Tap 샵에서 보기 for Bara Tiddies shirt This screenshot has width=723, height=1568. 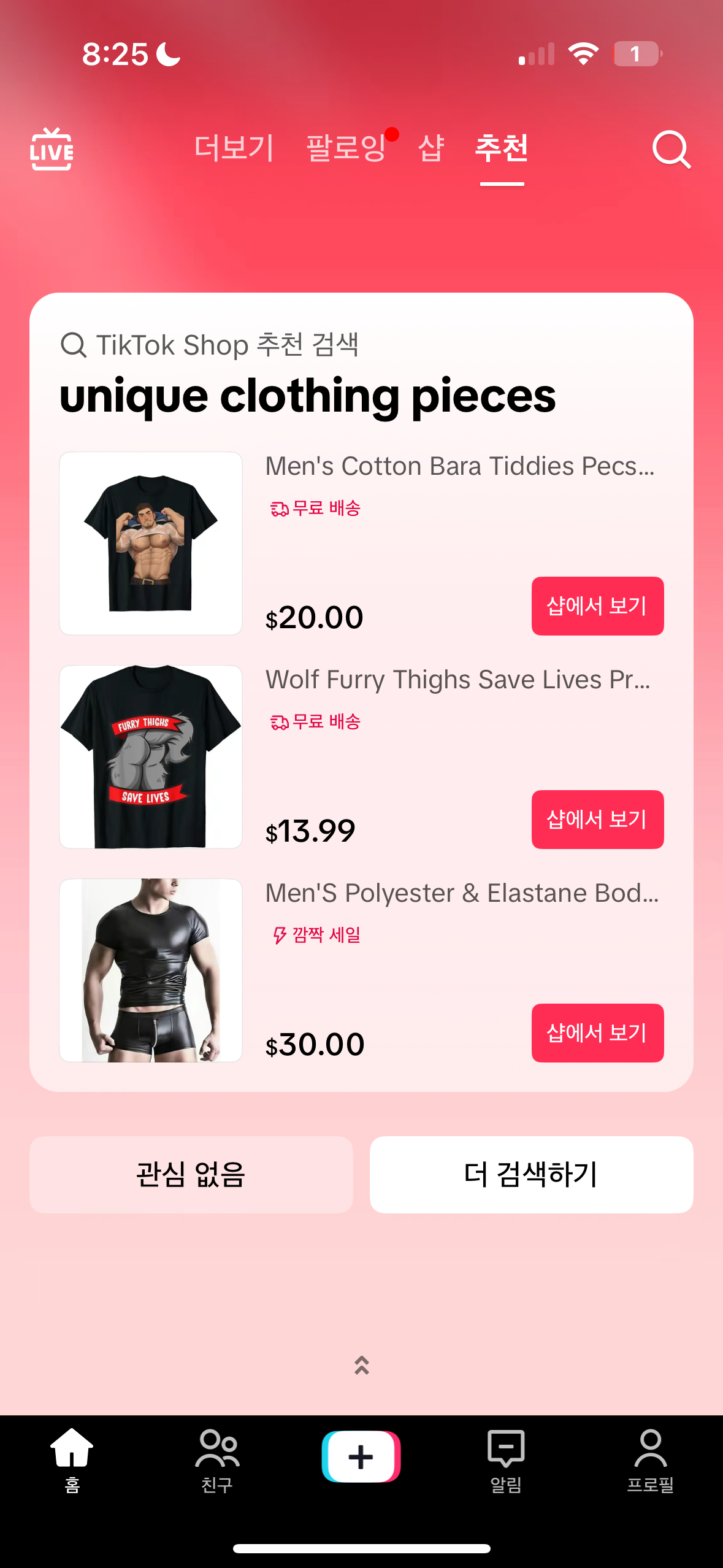click(597, 606)
